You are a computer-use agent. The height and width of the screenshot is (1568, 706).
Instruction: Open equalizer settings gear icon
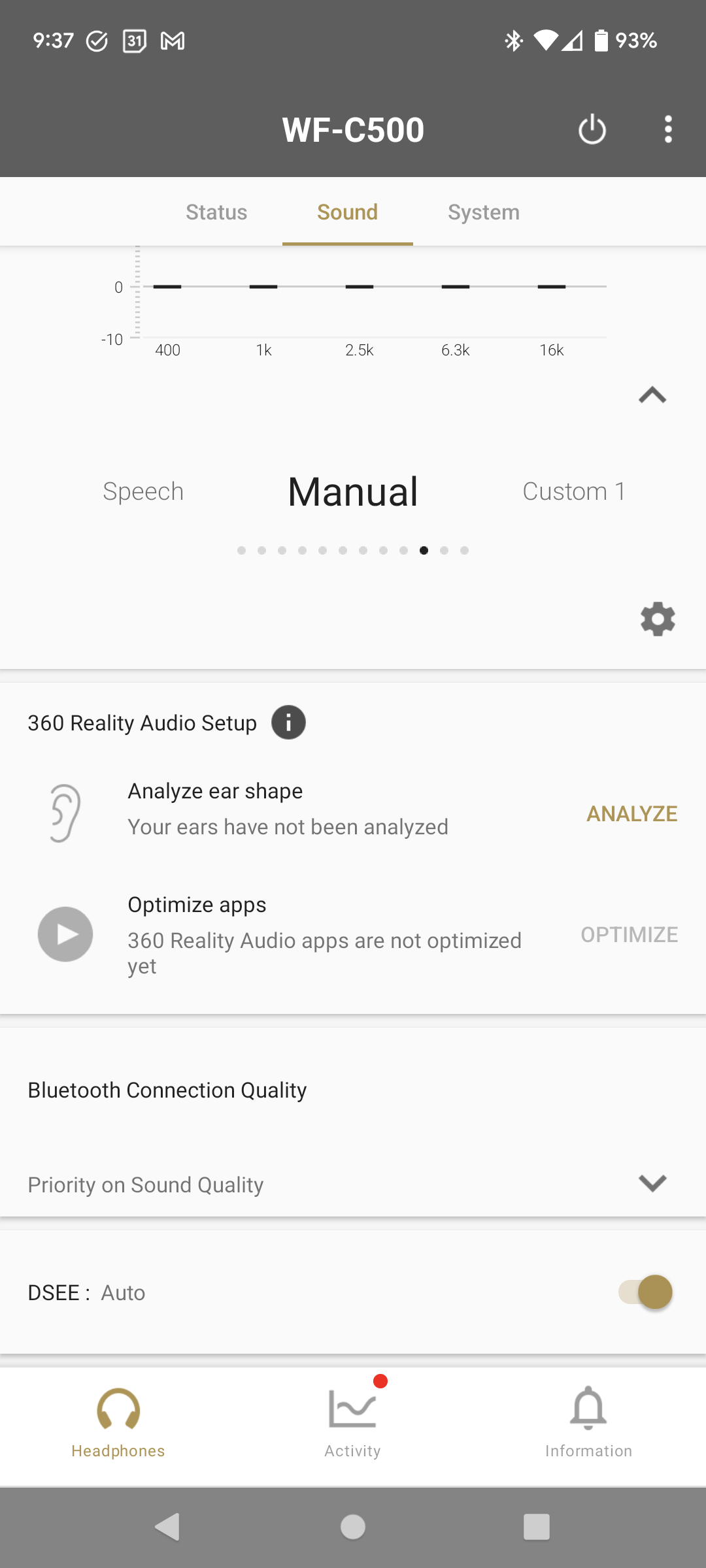(658, 619)
